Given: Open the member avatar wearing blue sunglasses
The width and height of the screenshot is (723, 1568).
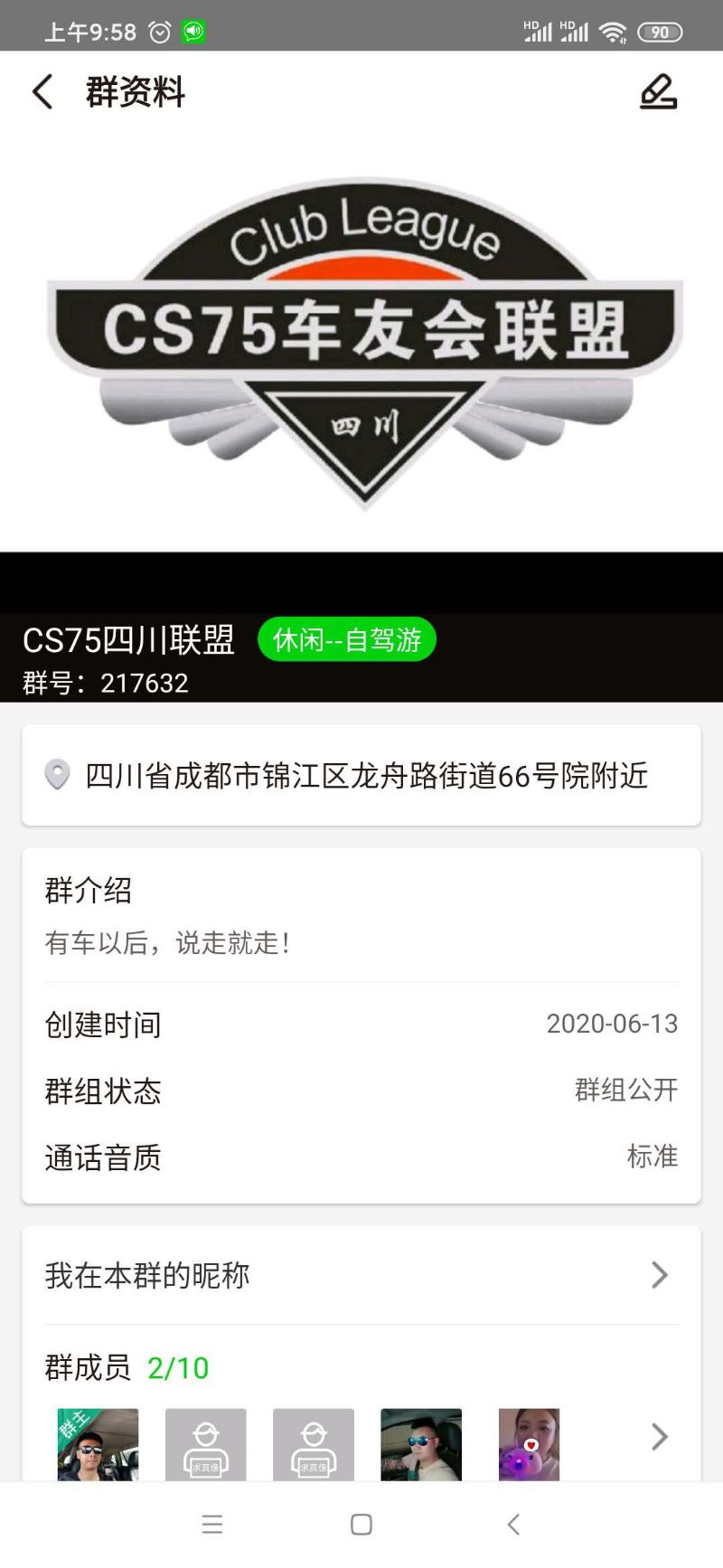Looking at the screenshot, I should coord(421,1444).
